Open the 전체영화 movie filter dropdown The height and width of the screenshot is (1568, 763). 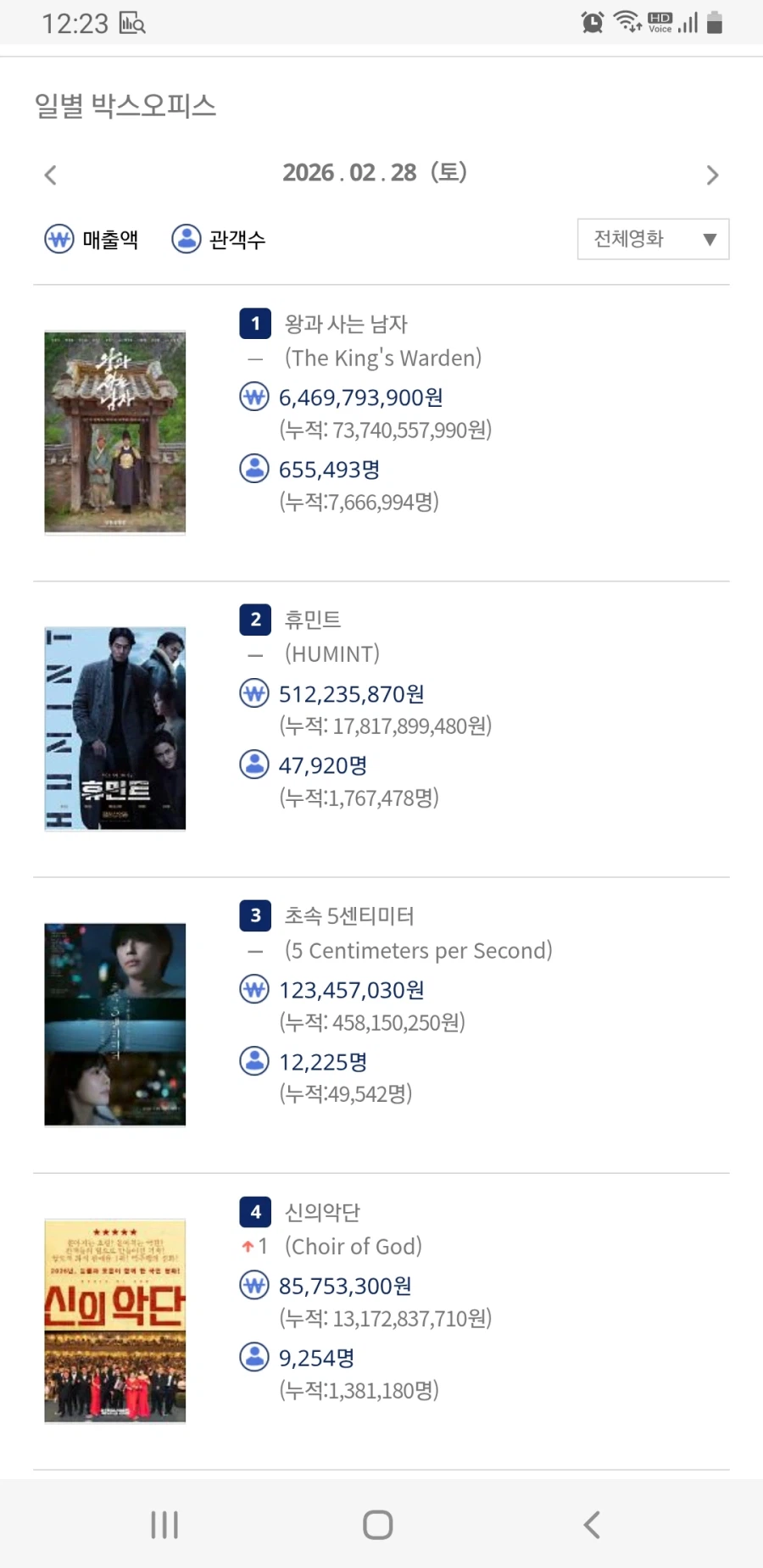click(653, 239)
